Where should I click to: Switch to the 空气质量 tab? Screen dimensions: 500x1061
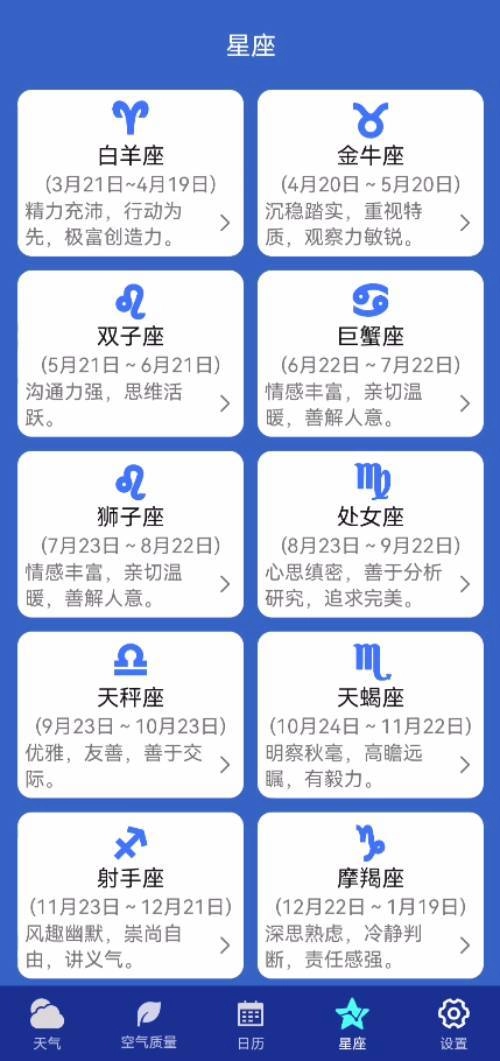tap(149, 1023)
